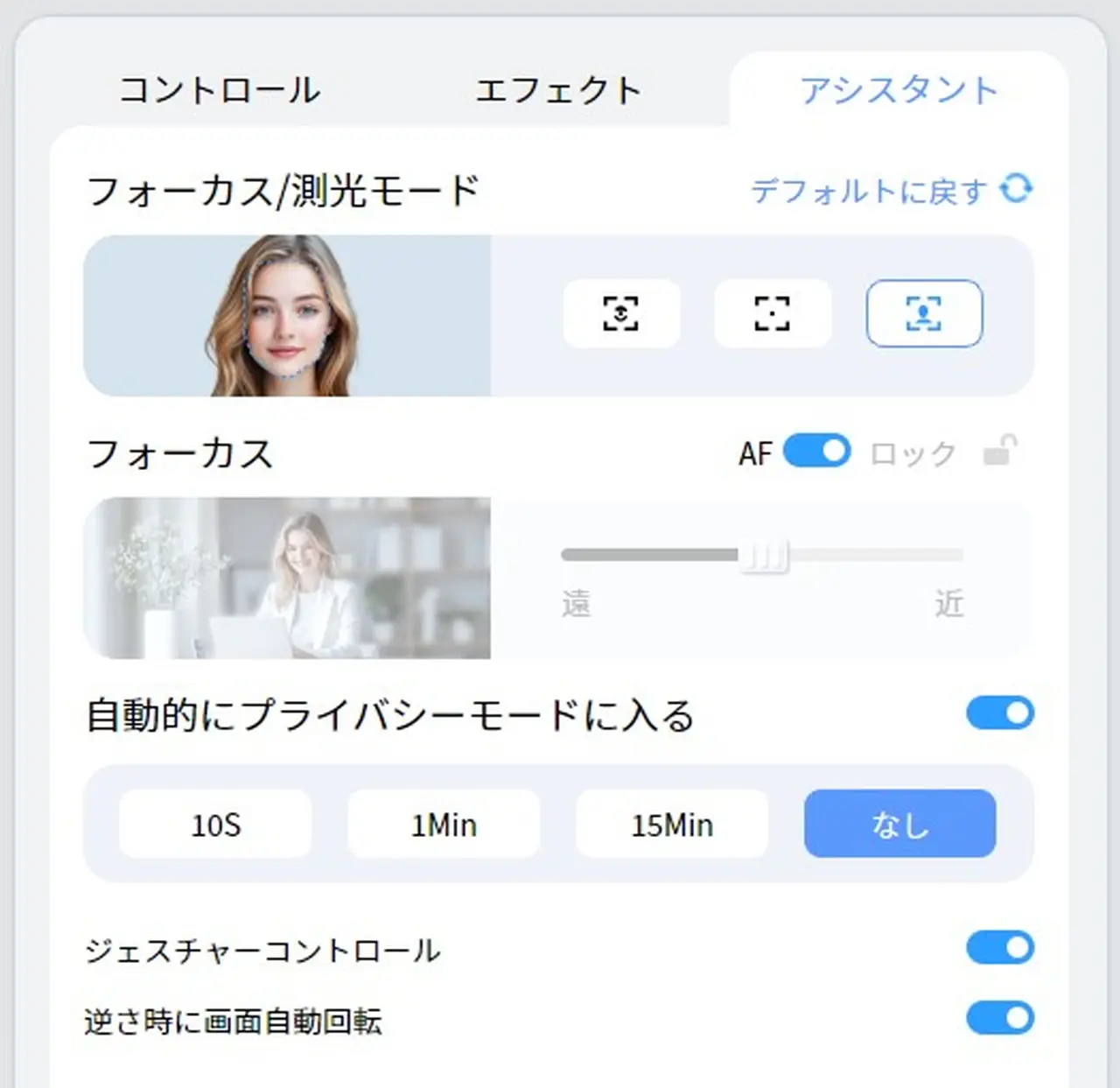Choose the 10S privacy timer
The height and width of the screenshot is (1088, 1120).
pos(215,825)
